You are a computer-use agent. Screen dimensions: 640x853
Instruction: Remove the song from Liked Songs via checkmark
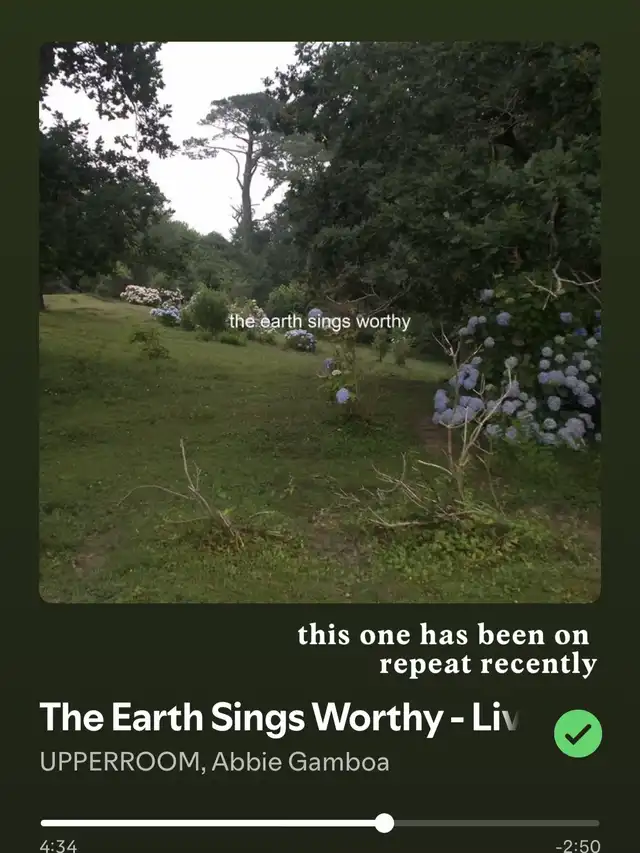click(x=577, y=733)
